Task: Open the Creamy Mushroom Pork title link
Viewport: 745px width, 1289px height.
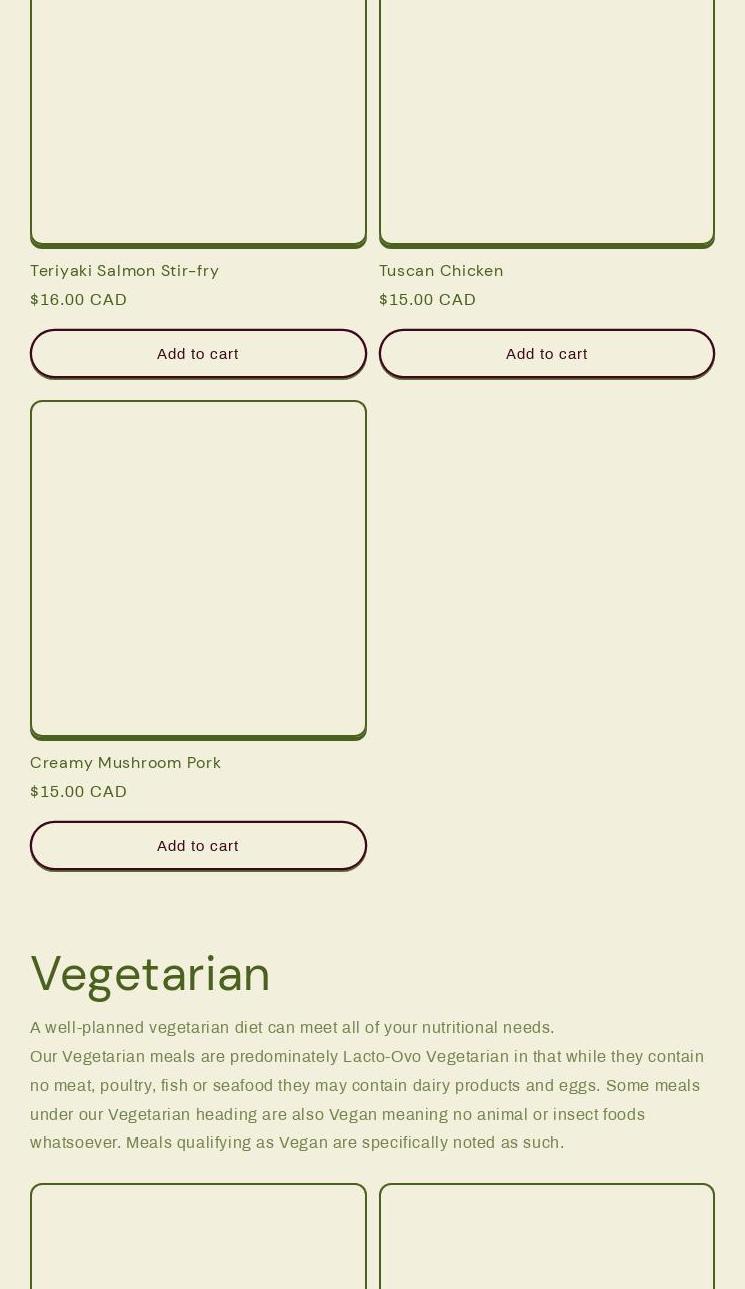Action: click(125, 762)
